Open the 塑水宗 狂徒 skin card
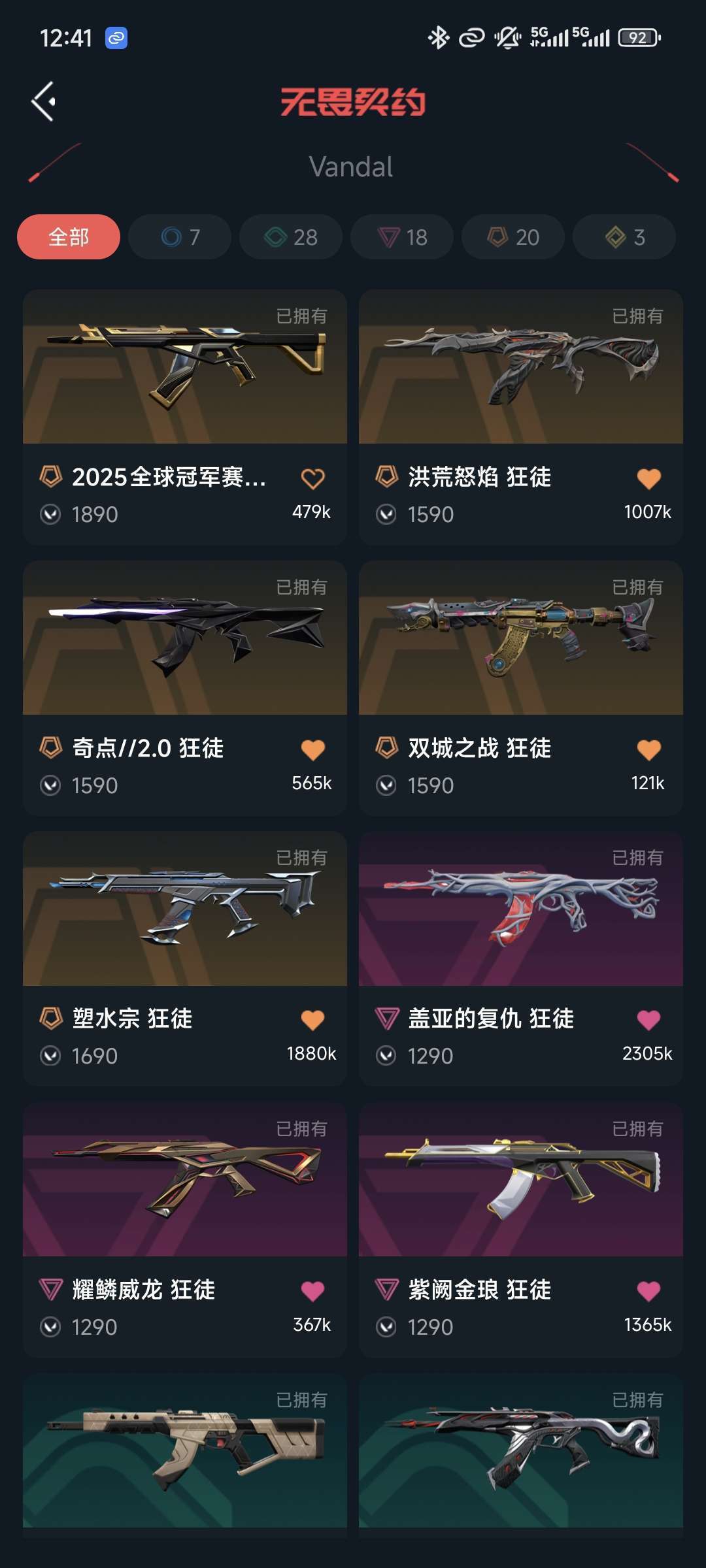The height and width of the screenshot is (1568, 706). click(x=184, y=909)
